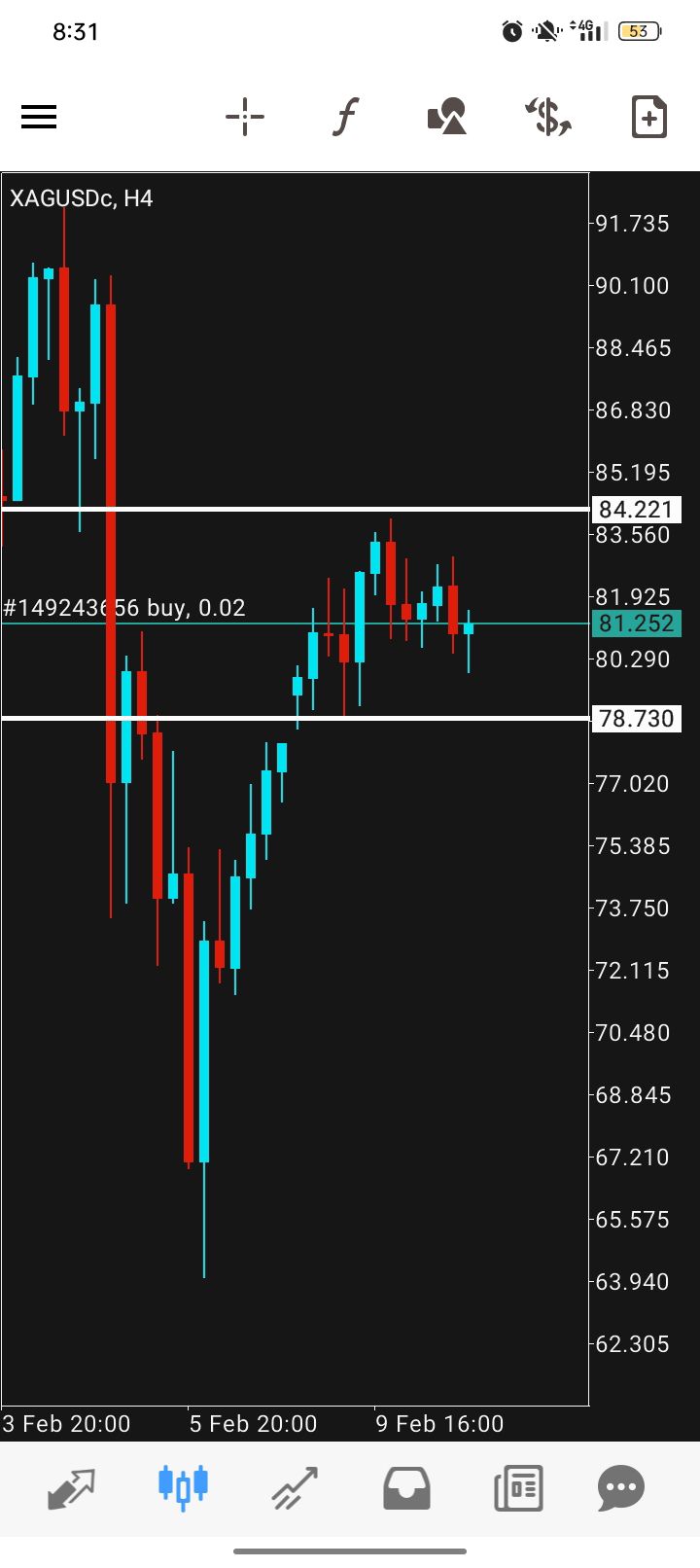This screenshot has width=700, height=1568.
Task: Select the buy 0.02 order line
Action: coord(124,609)
